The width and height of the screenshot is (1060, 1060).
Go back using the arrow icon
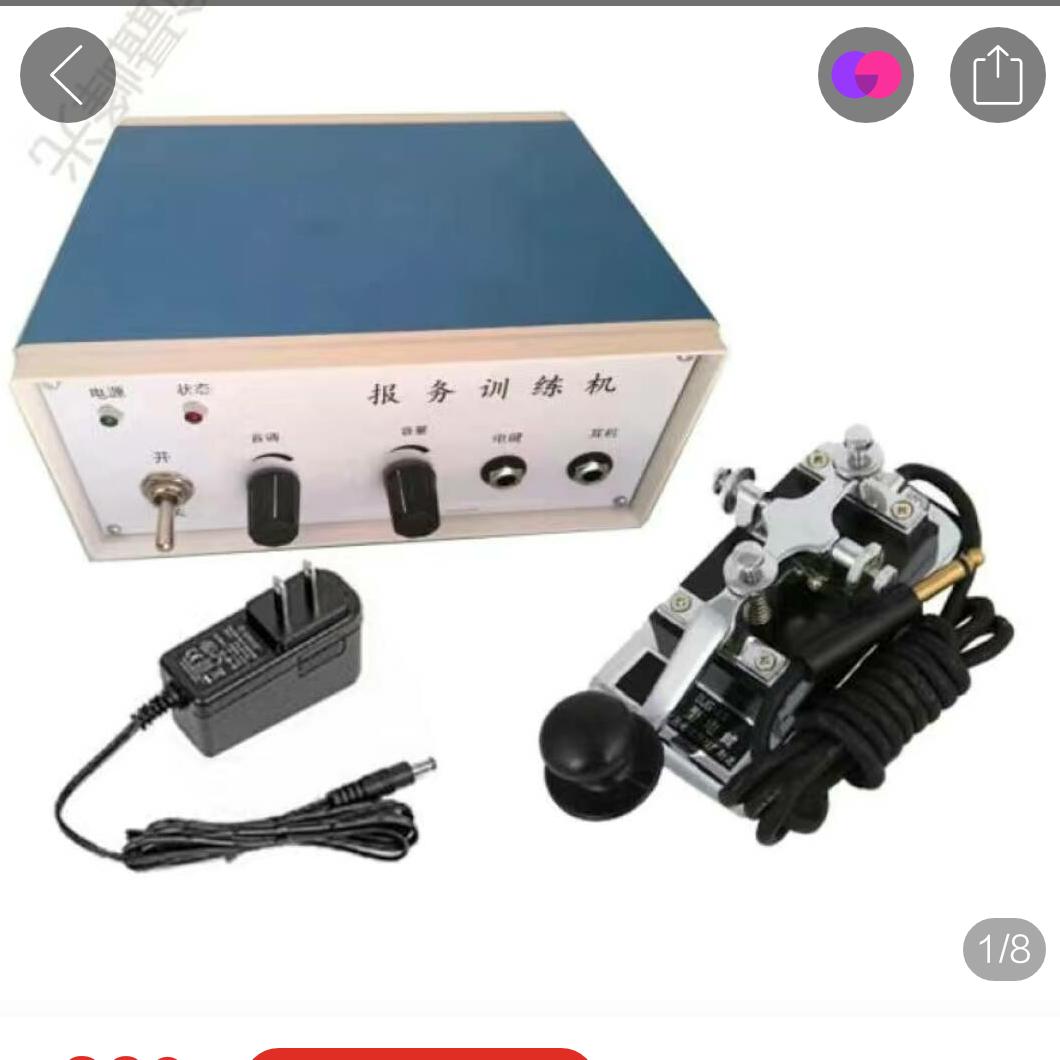click(x=67, y=75)
